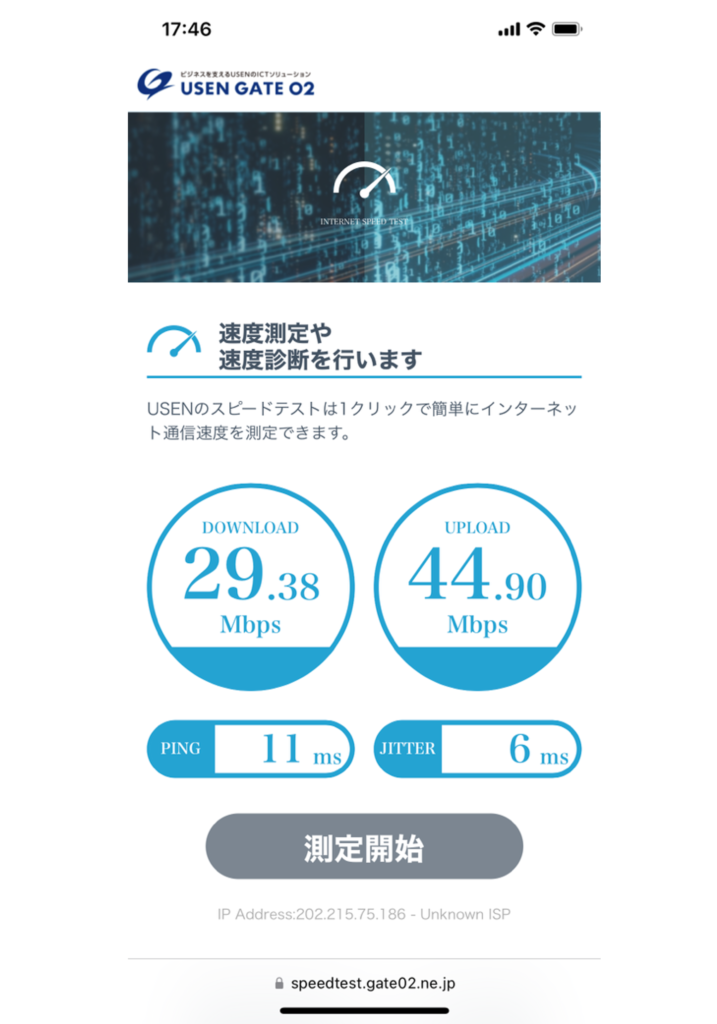Open the USEN GATE 02 logo link
717x1024 pixels.
(226, 83)
